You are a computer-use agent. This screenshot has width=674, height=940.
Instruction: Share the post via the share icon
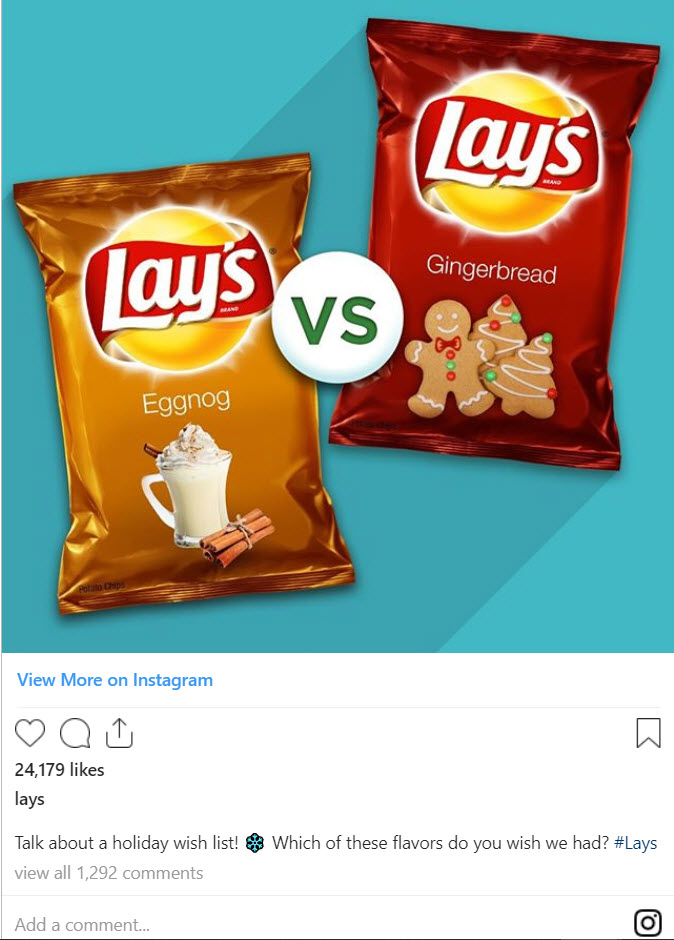[x=119, y=733]
